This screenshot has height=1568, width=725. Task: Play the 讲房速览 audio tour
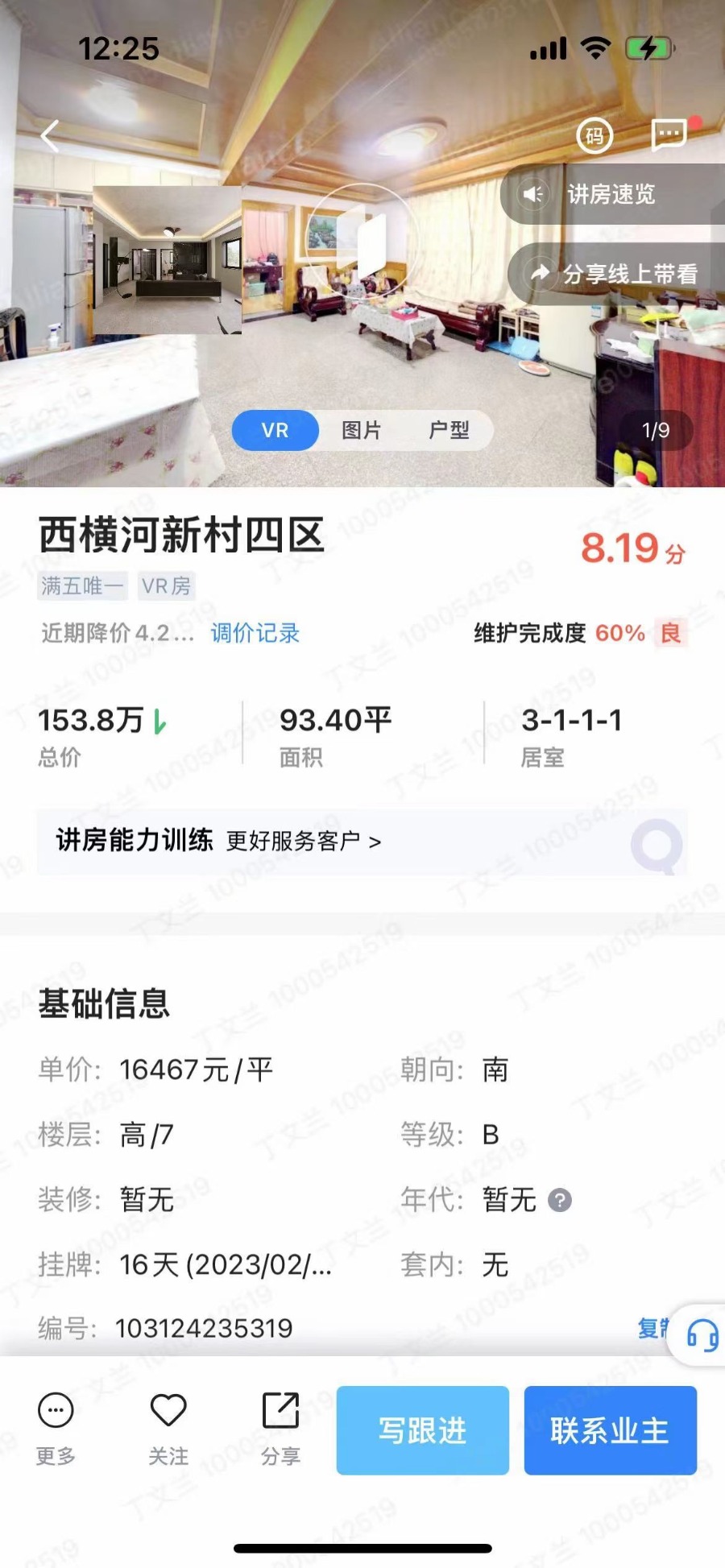(x=612, y=194)
